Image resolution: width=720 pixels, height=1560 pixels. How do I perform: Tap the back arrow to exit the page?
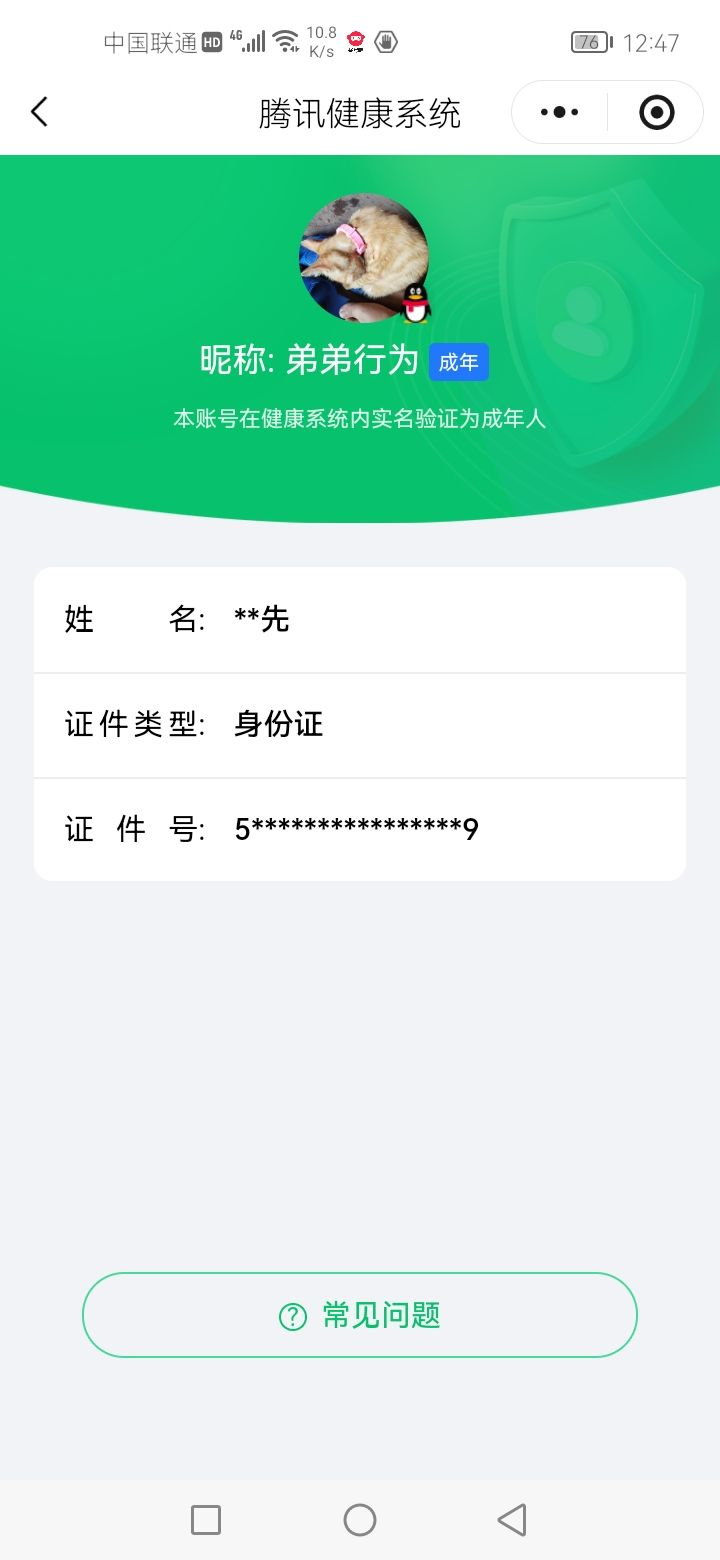pyautogui.click(x=40, y=112)
